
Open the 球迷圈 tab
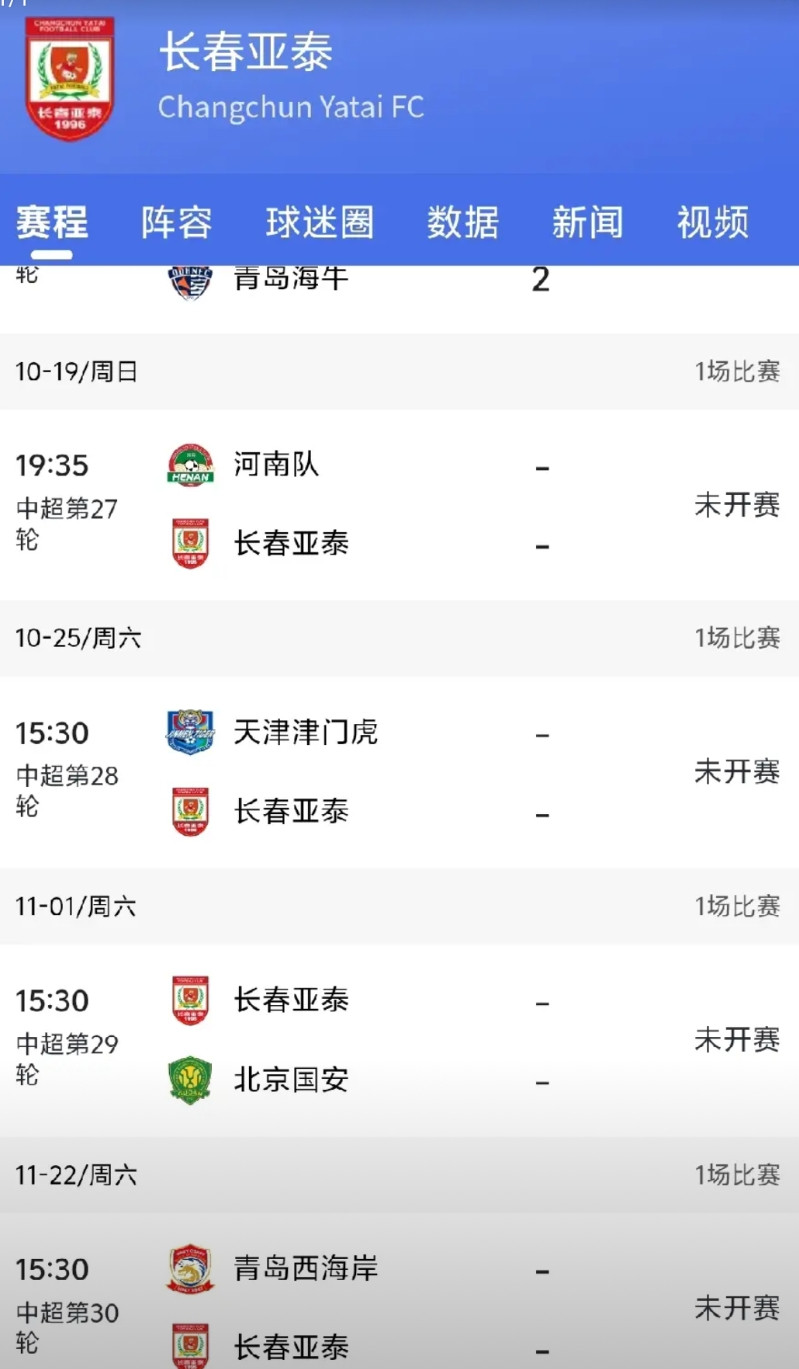[320, 222]
